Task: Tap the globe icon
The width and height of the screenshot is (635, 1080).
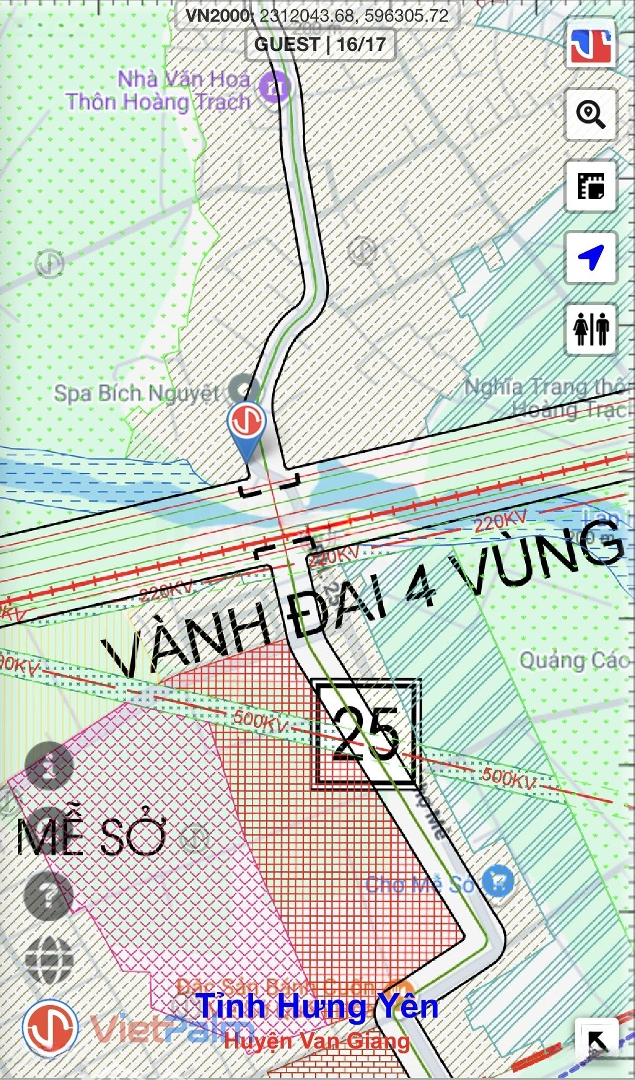Action: 50,961
